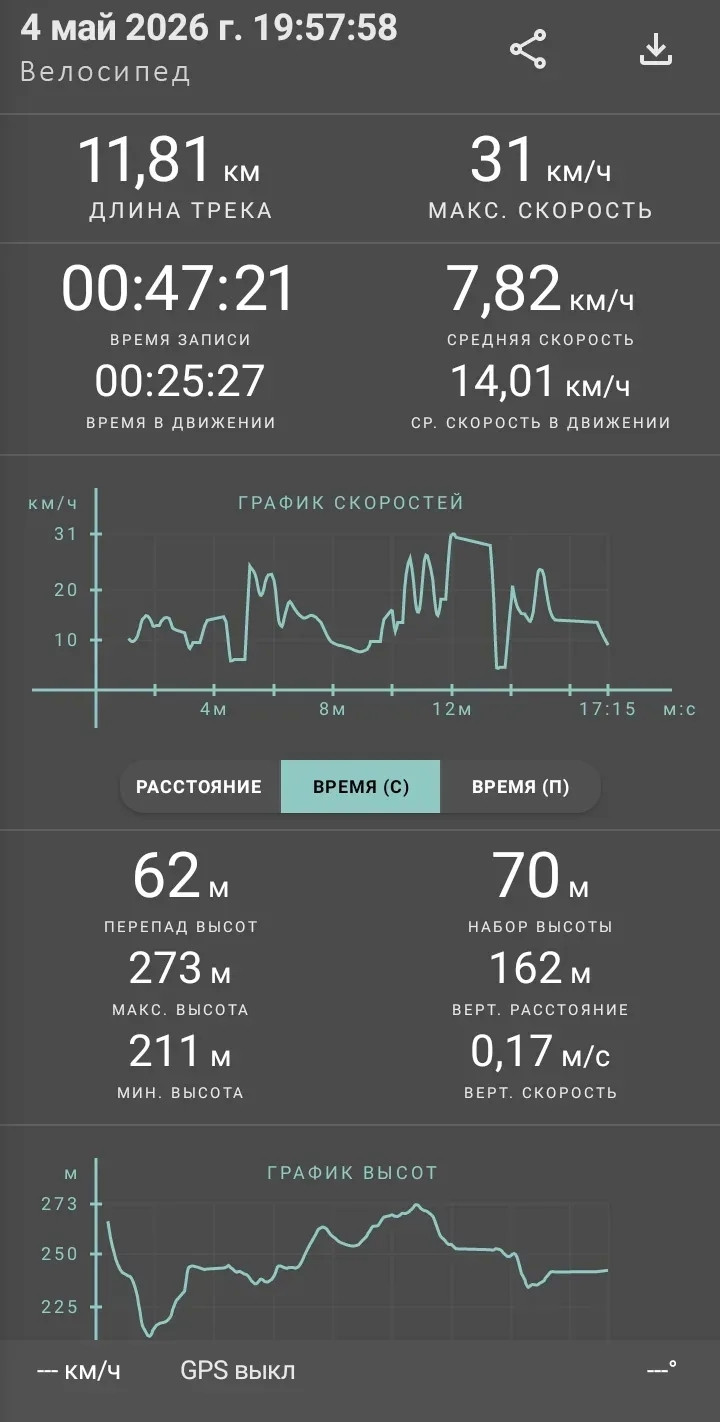Switch the graph to Время (П)
Viewport: 720px width, 1422px height.
520,786
